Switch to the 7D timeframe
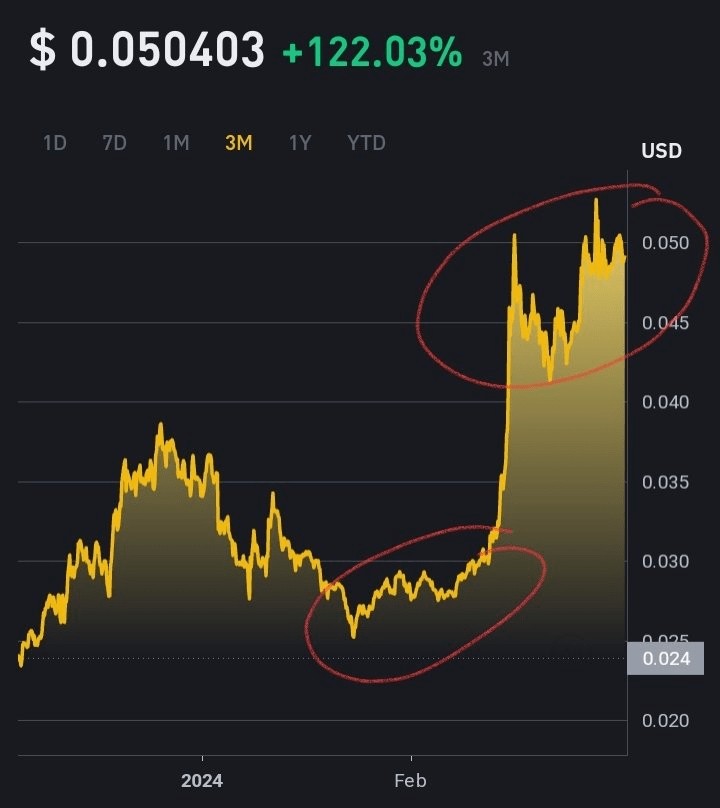720x808 pixels. click(114, 143)
